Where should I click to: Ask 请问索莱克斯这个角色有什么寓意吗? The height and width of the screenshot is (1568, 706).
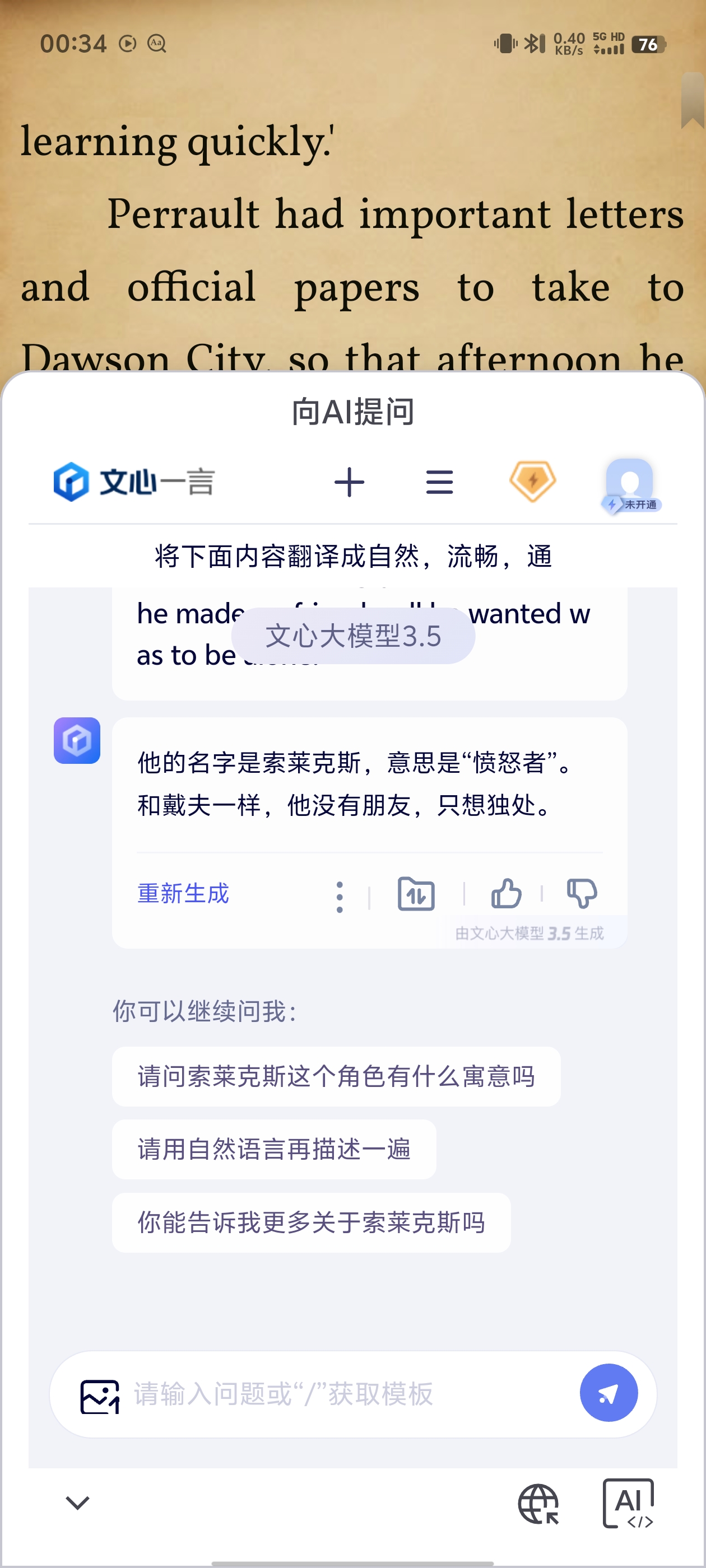click(x=336, y=1076)
